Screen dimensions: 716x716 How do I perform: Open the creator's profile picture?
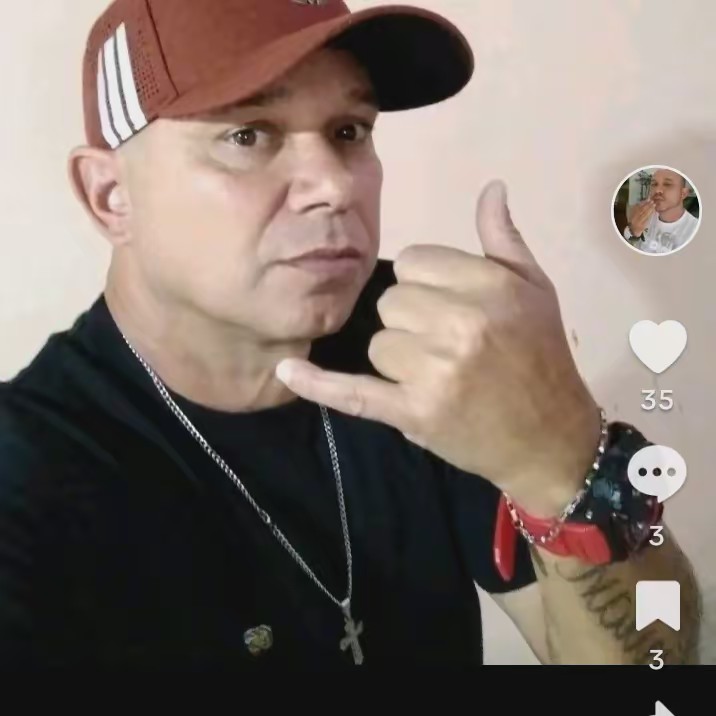tap(656, 211)
